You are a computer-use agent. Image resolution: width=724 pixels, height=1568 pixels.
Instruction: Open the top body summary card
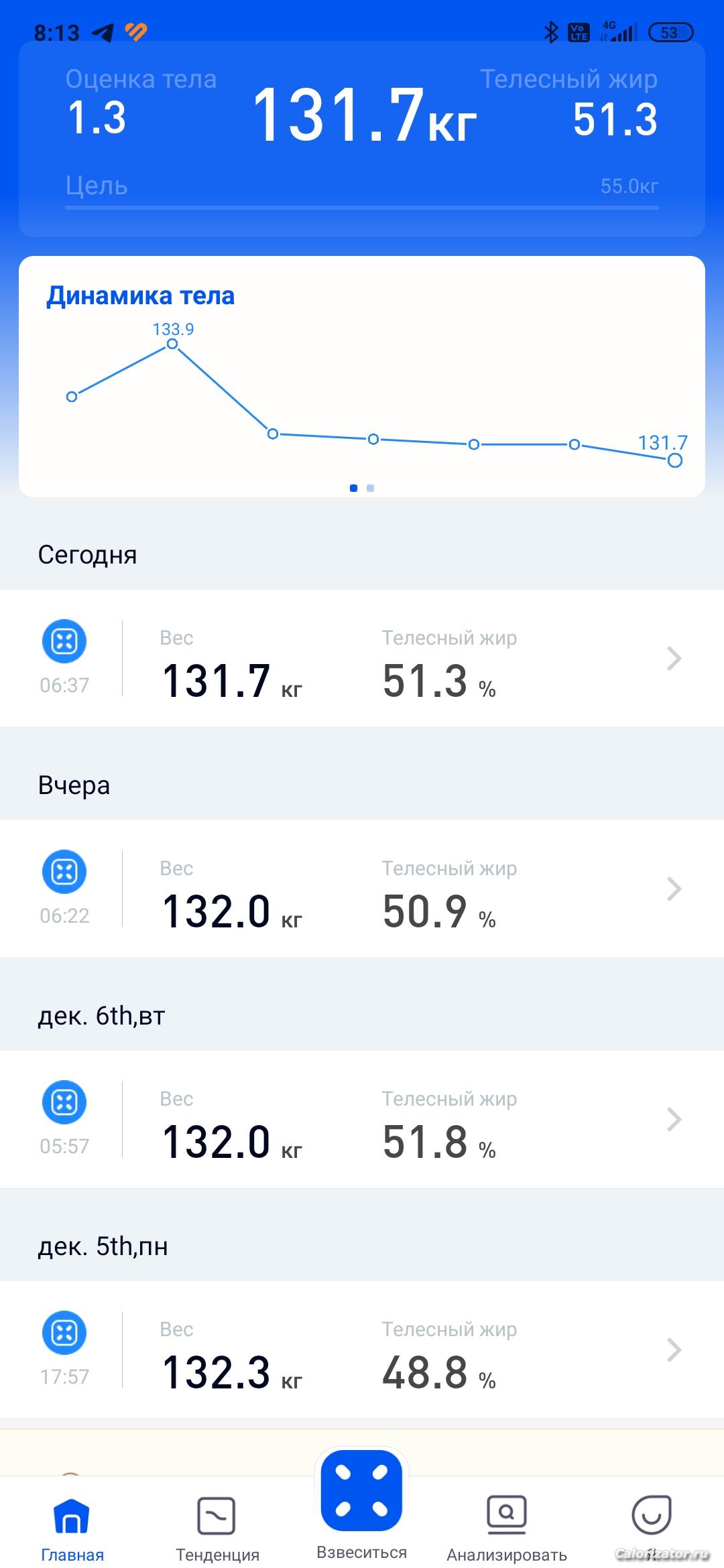coord(362,121)
